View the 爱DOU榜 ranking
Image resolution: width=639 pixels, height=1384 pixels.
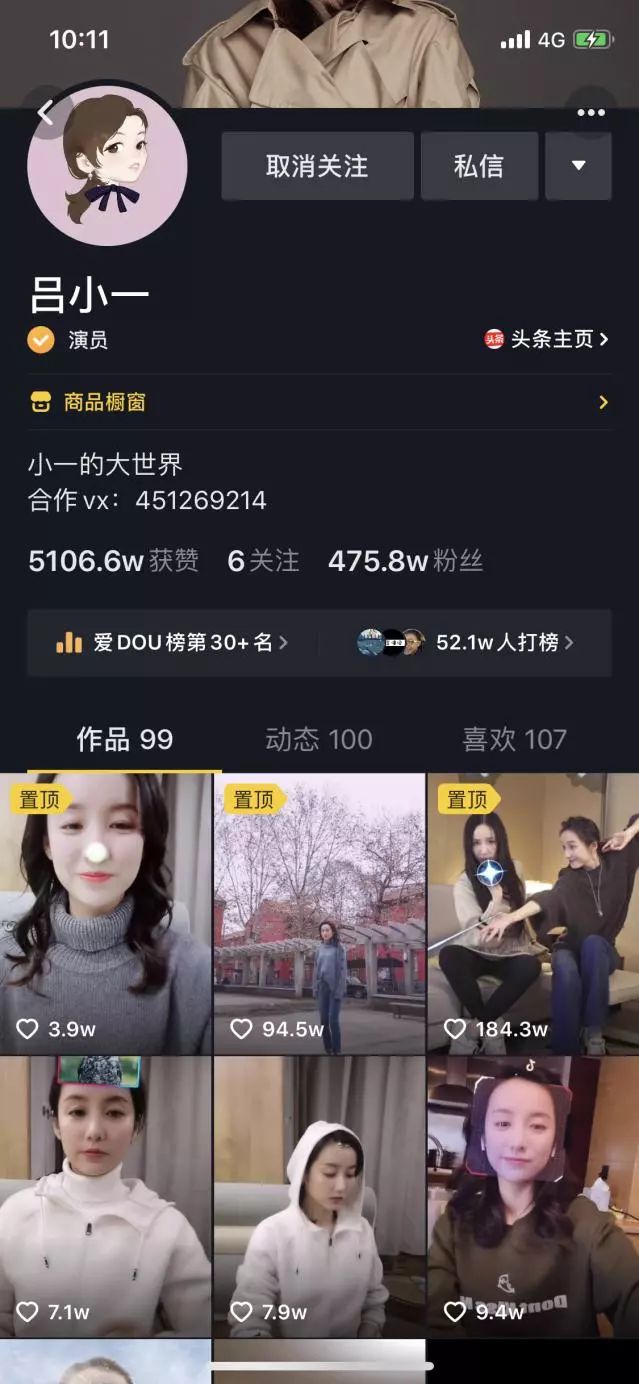pyautogui.click(x=172, y=643)
